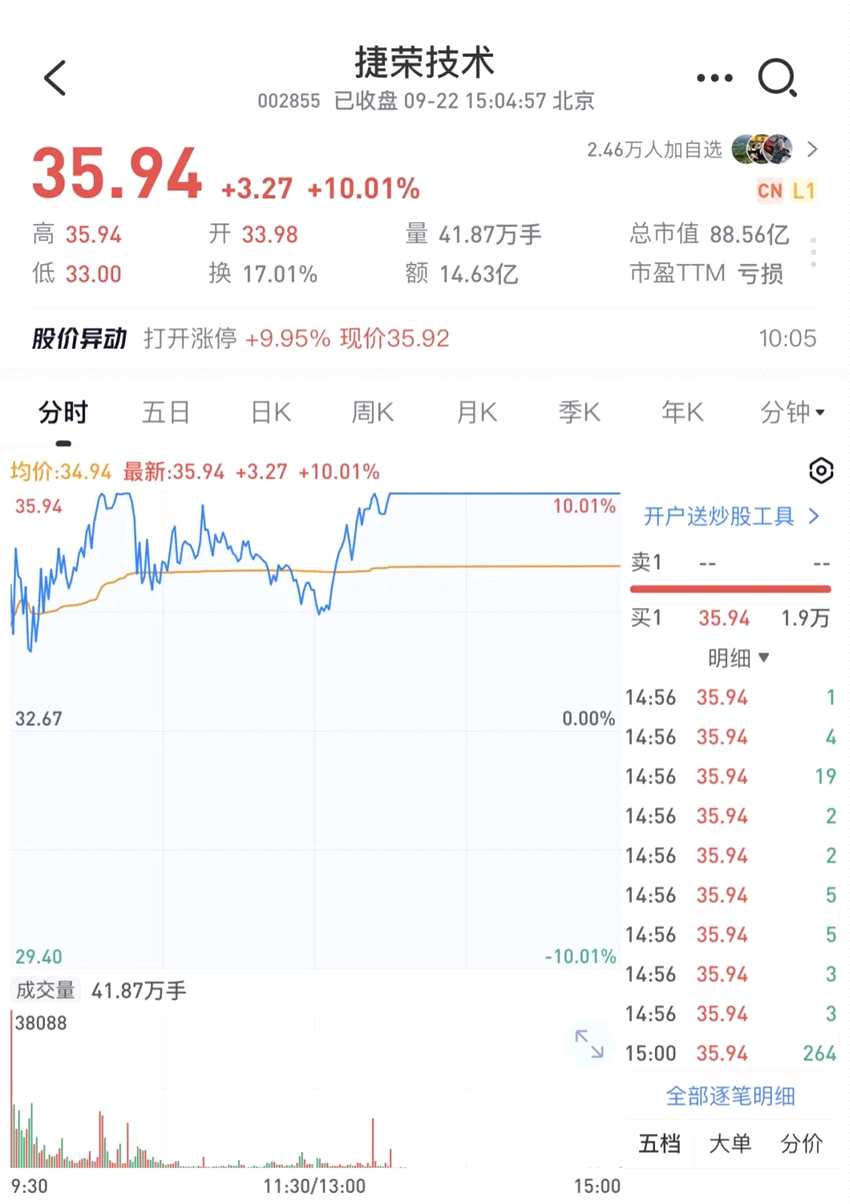
Task: Switch to the 日K chart tab
Action: pos(270,412)
